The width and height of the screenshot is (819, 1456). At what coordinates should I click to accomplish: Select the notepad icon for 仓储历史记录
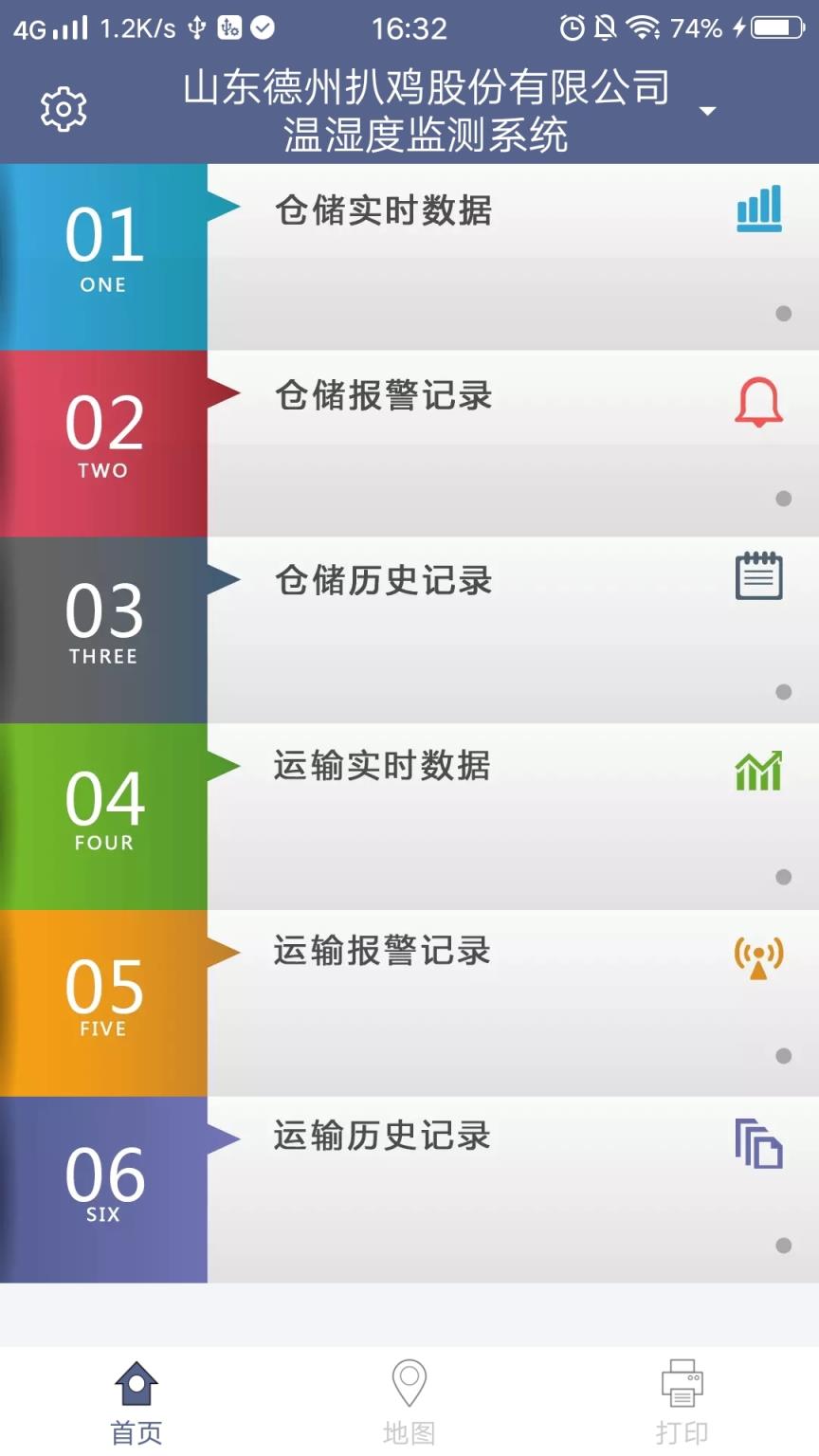tap(757, 576)
